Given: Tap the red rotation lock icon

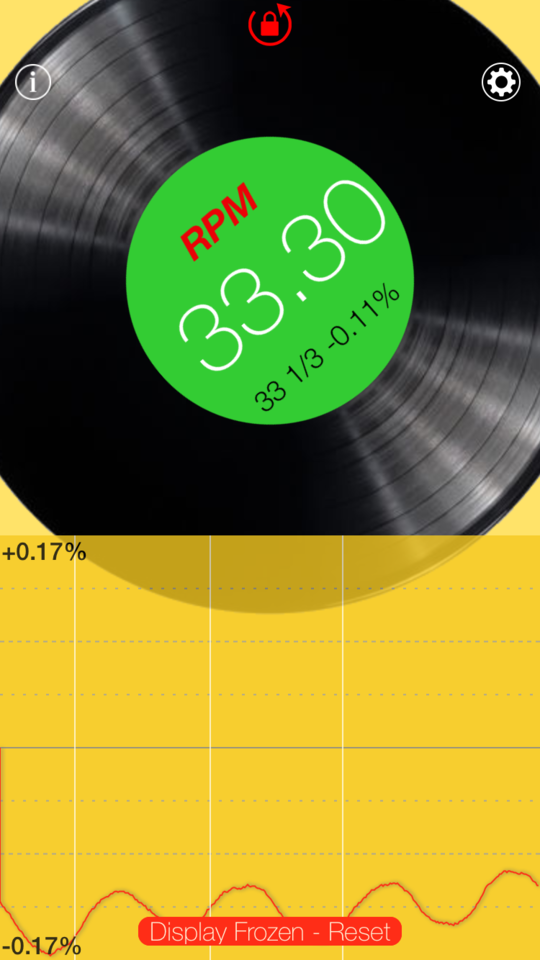Looking at the screenshot, I should click(269, 23).
